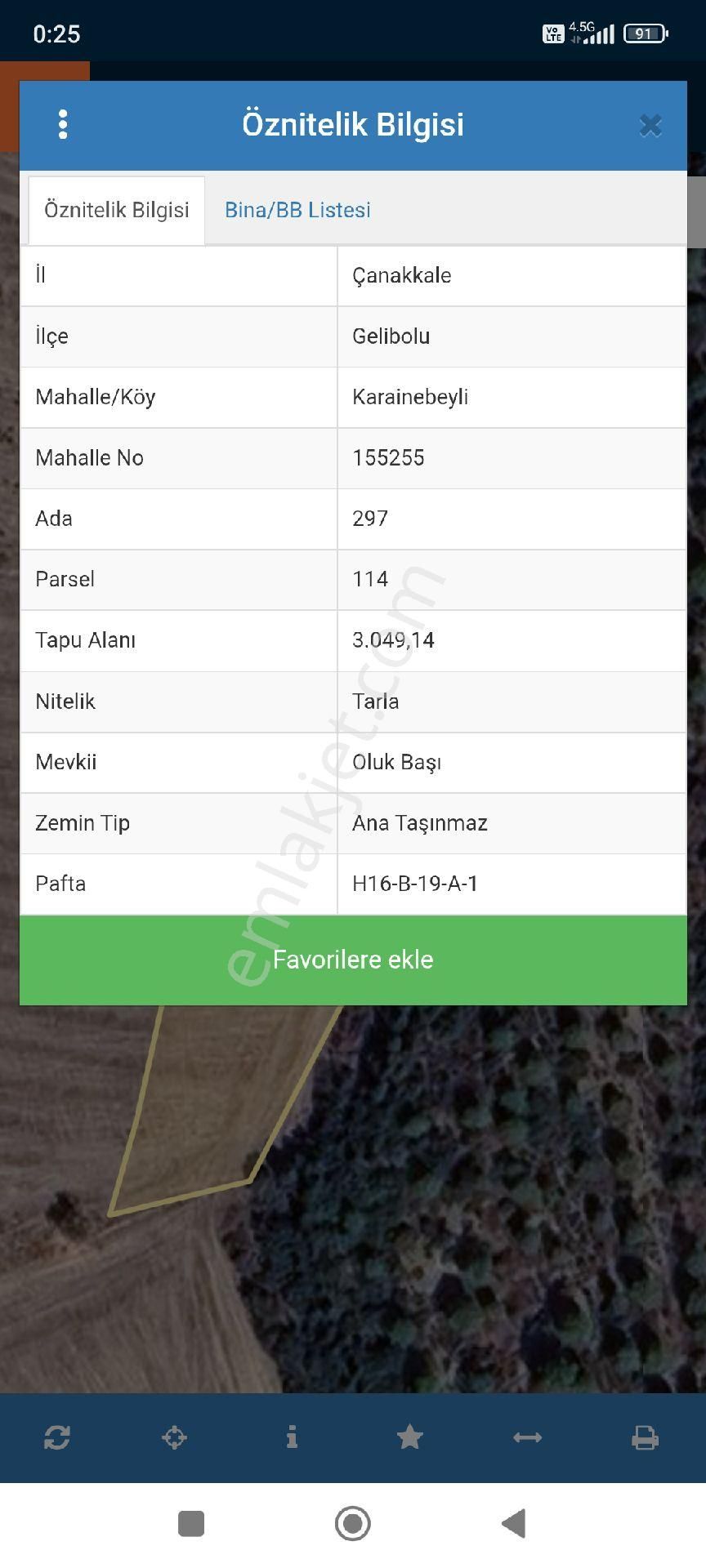Tap Favorilere ekle button
Viewport: 706px width, 1568px height.
[x=353, y=960]
